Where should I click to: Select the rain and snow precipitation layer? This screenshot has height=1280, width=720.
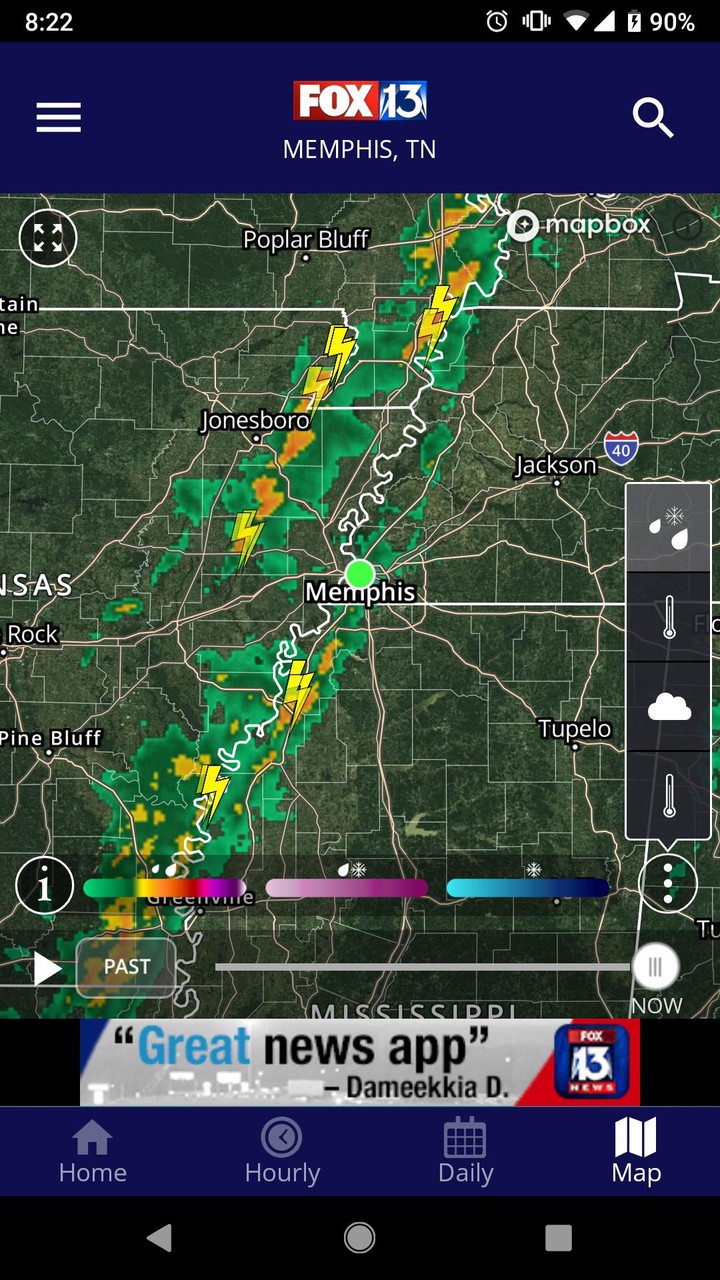click(668, 528)
